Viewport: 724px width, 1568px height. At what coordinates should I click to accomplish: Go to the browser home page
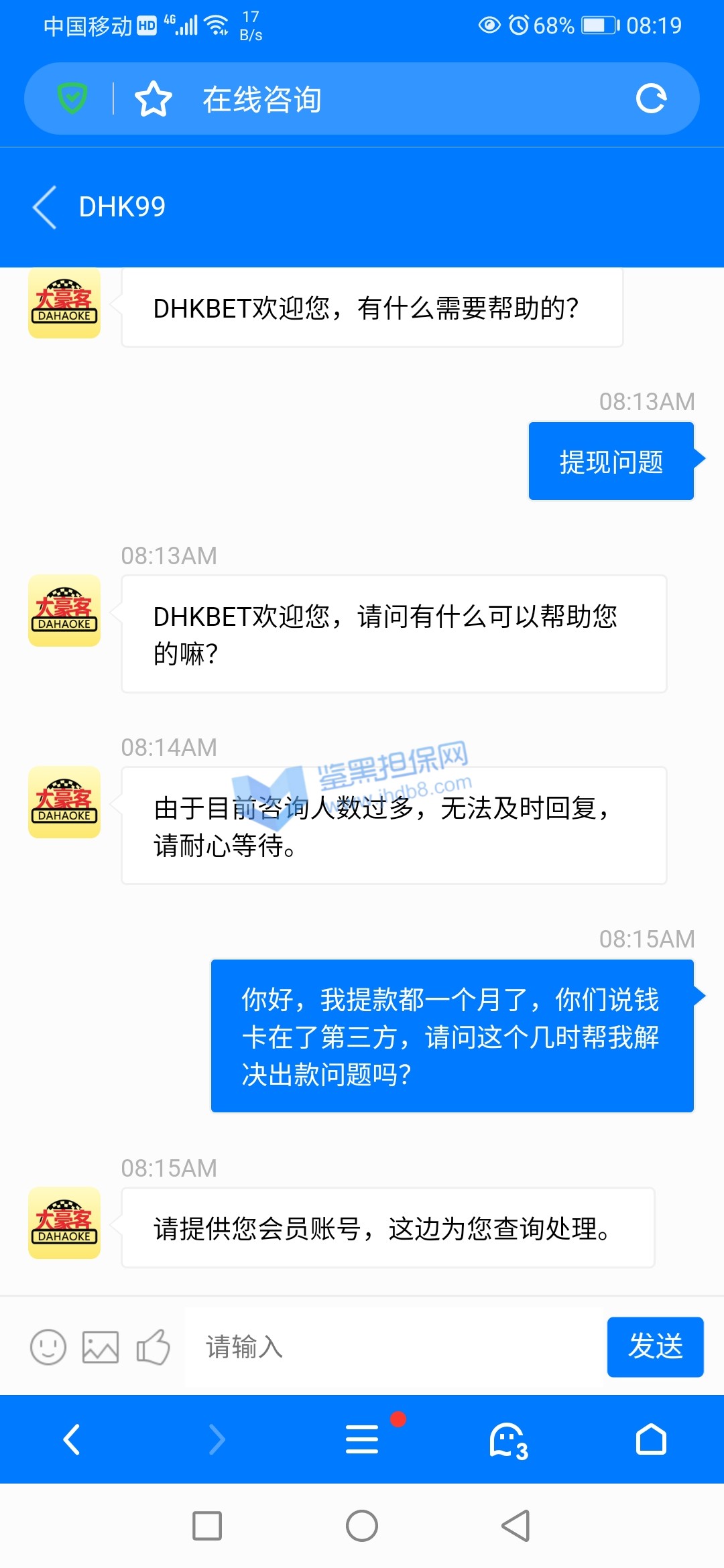[x=651, y=1439]
